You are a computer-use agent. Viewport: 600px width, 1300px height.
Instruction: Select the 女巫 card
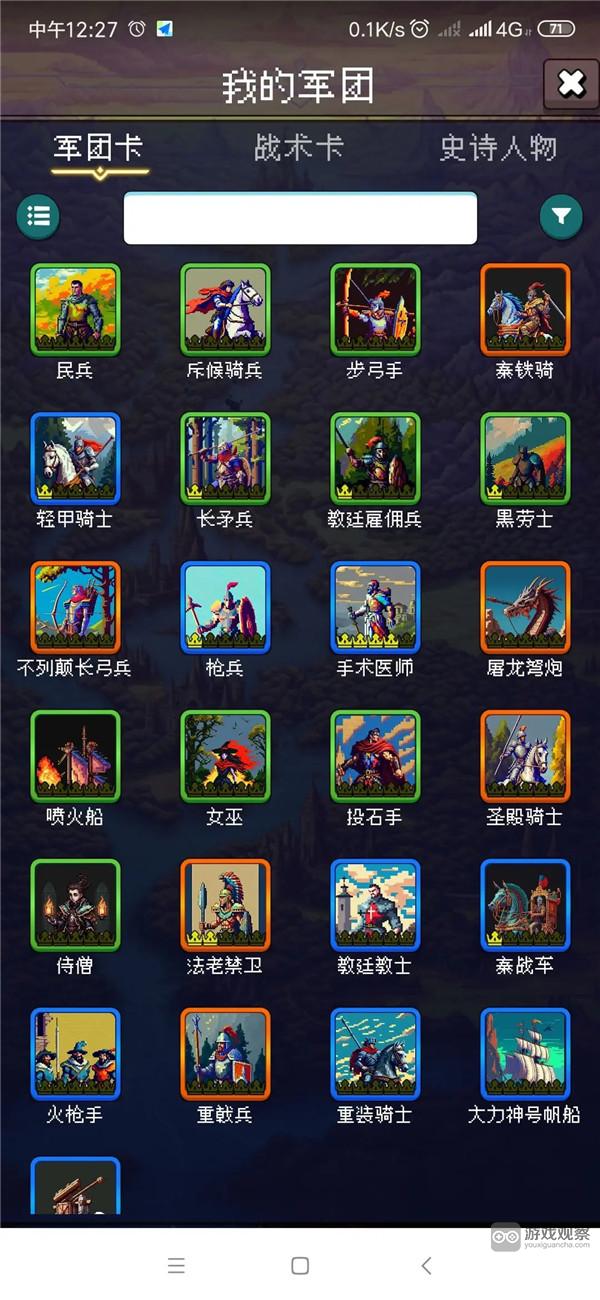tap(225, 756)
